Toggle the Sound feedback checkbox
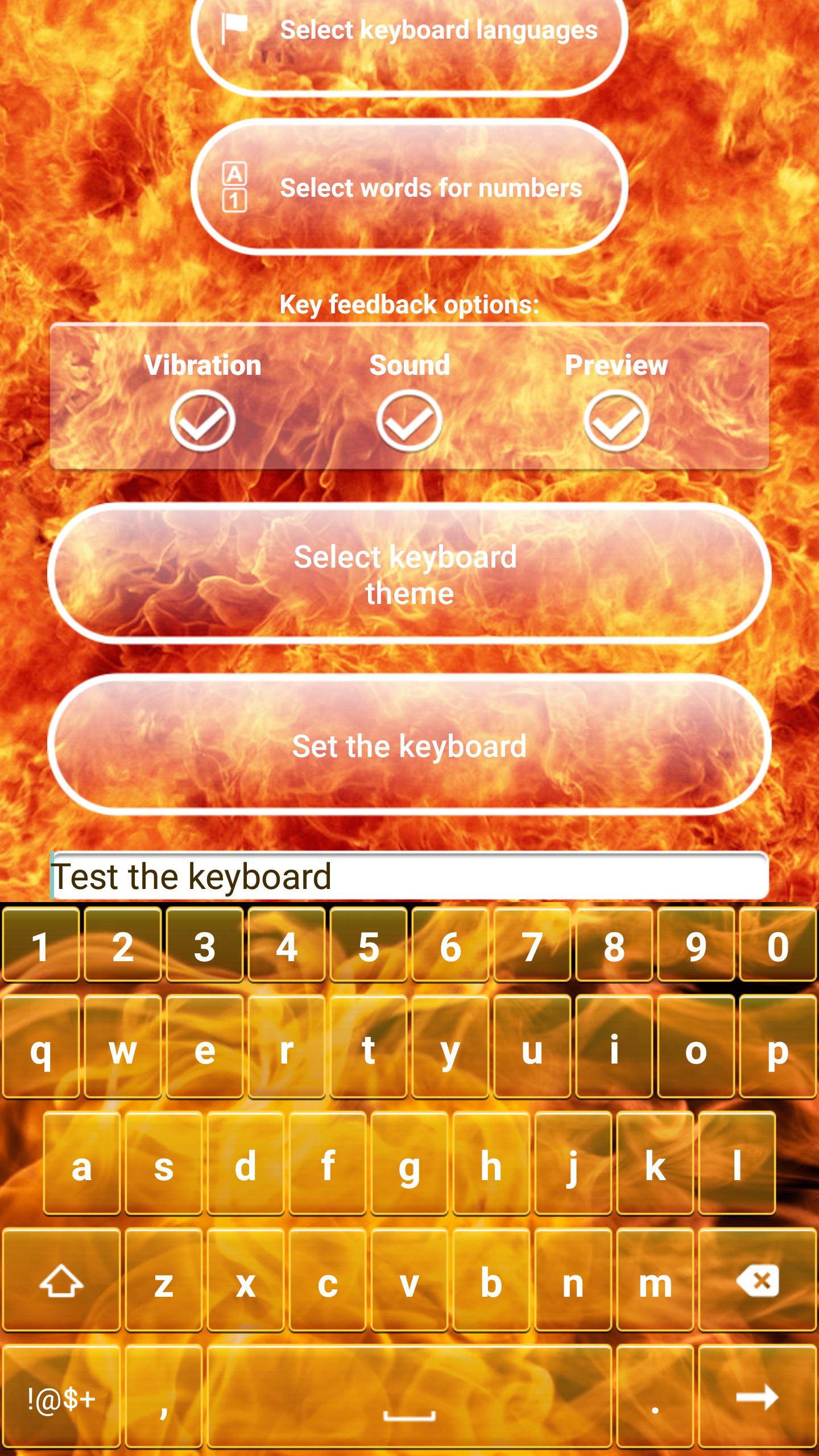This screenshot has height=1456, width=819. pyautogui.click(x=409, y=421)
